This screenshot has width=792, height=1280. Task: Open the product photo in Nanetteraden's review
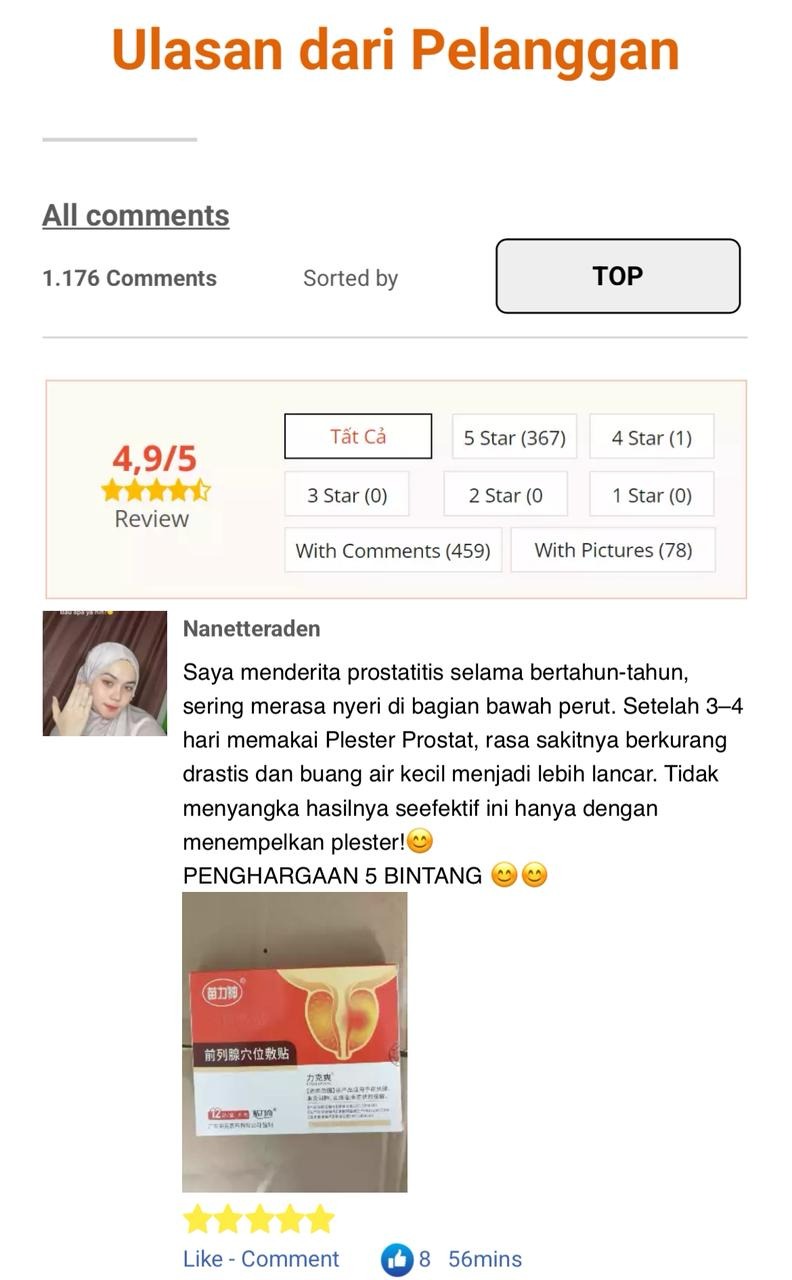295,1042
